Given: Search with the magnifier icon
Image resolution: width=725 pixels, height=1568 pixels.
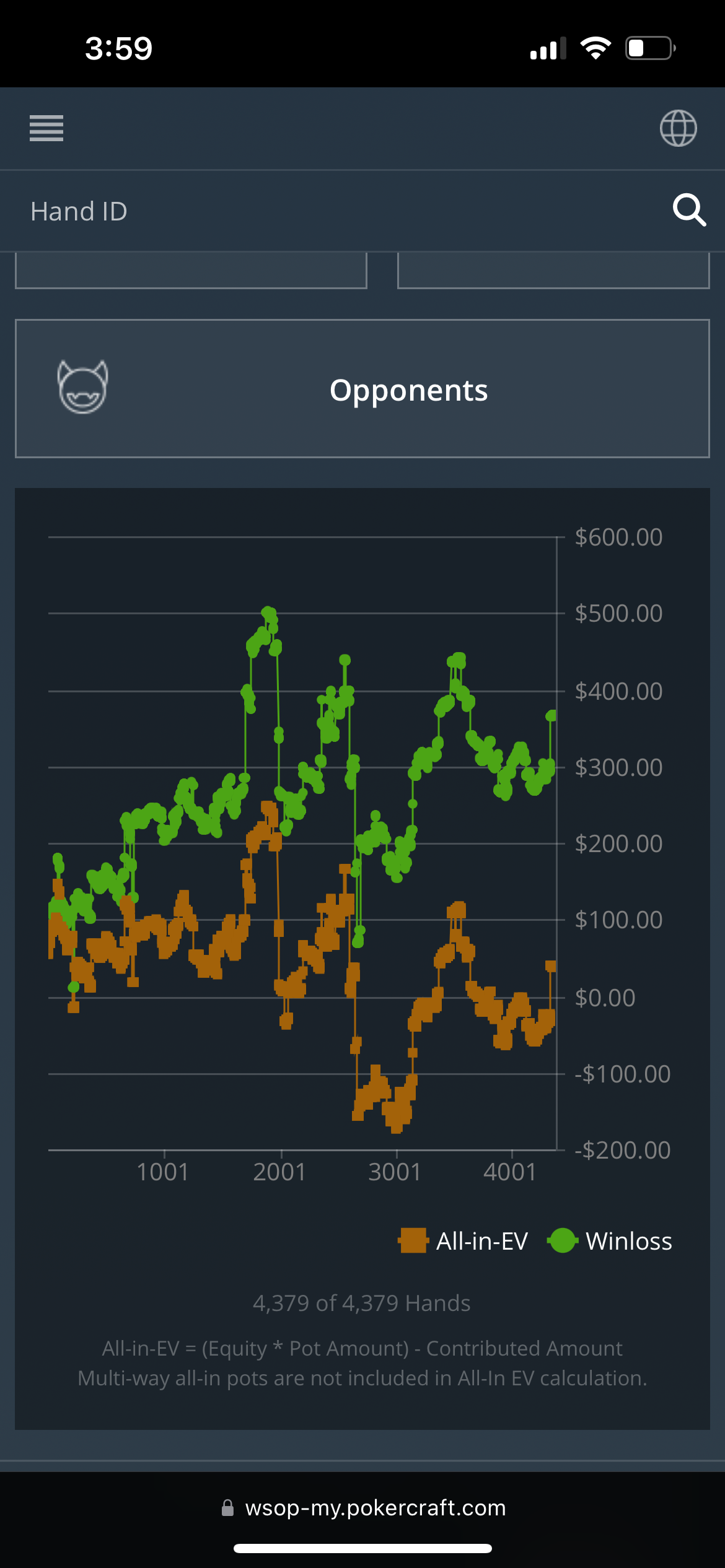Looking at the screenshot, I should coord(689,210).
